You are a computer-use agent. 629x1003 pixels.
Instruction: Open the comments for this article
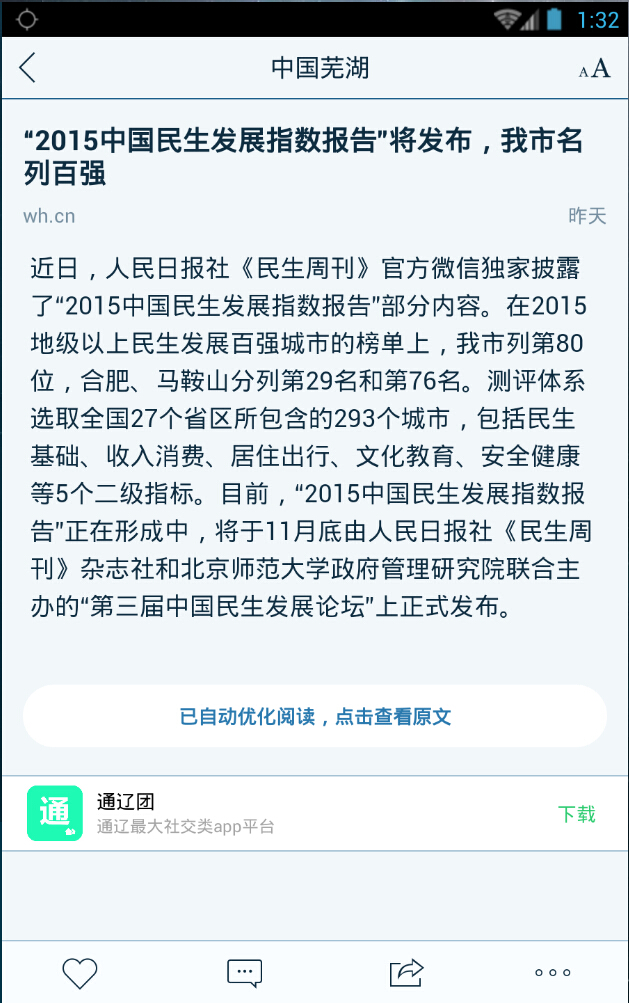[x=244, y=972]
